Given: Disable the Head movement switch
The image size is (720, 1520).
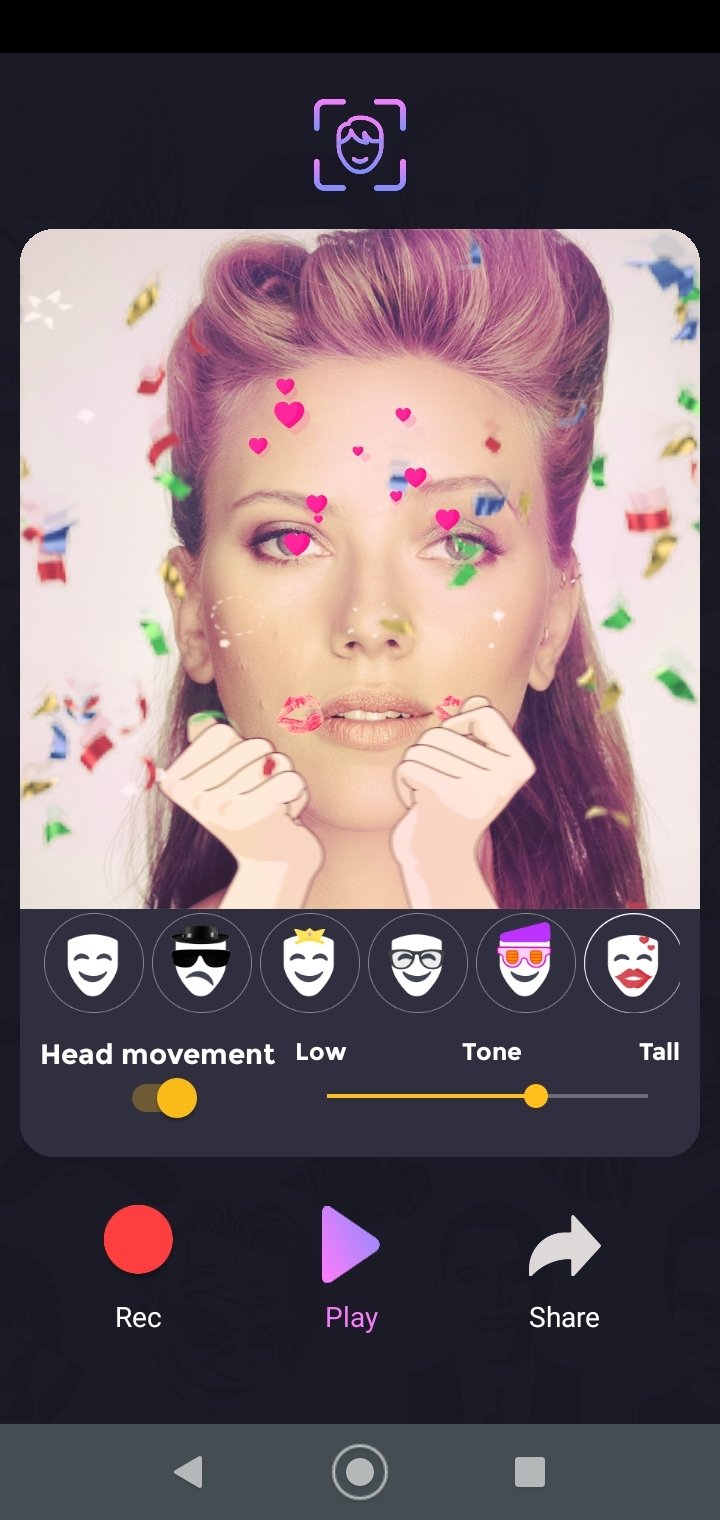Looking at the screenshot, I should pyautogui.click(x=165, y=1098).
